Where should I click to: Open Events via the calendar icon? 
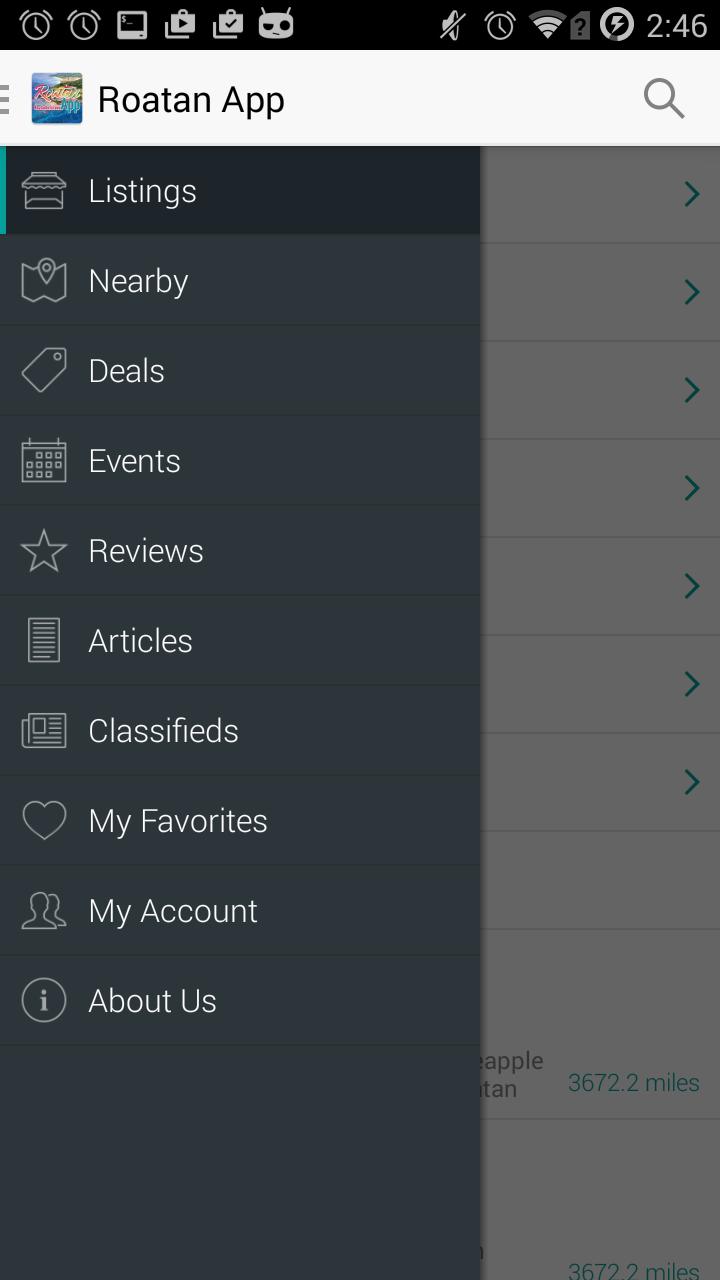click(43, 460)
